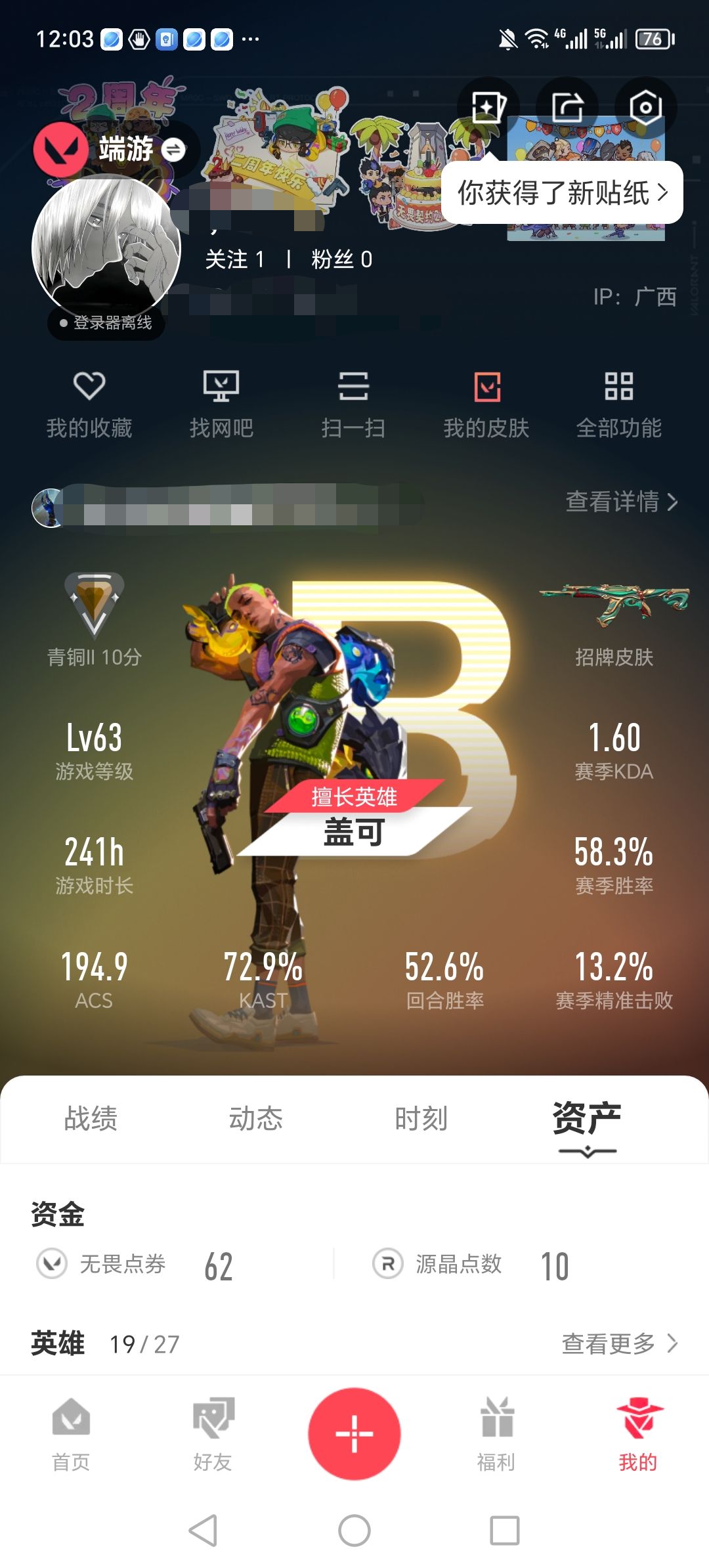Share this profile page

click(x=567, y=106)
